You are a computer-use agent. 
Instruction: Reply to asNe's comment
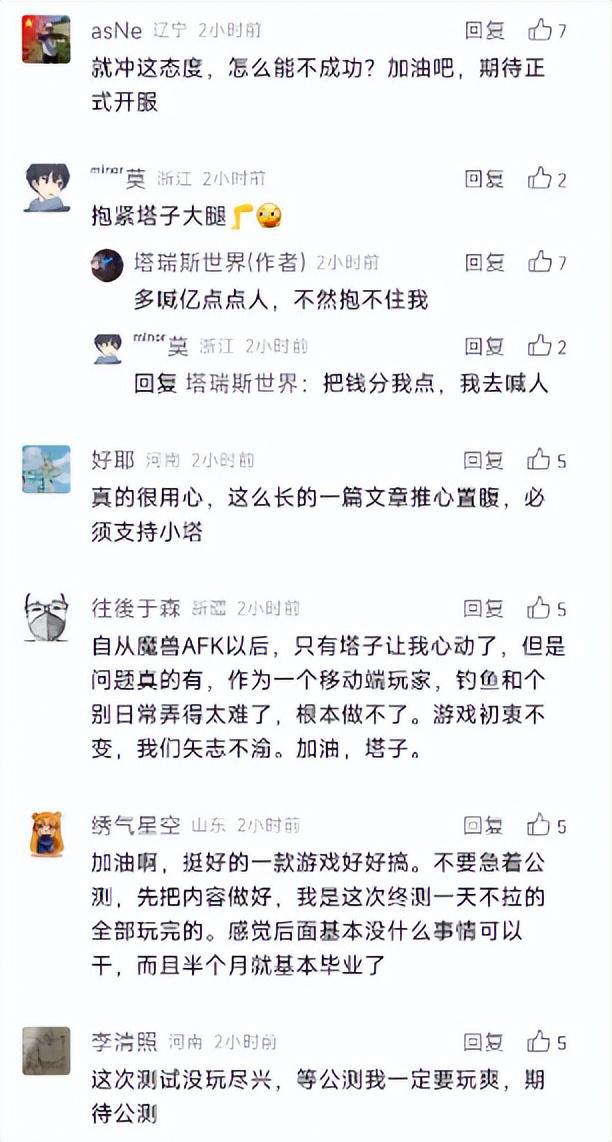tap(484, 31)
